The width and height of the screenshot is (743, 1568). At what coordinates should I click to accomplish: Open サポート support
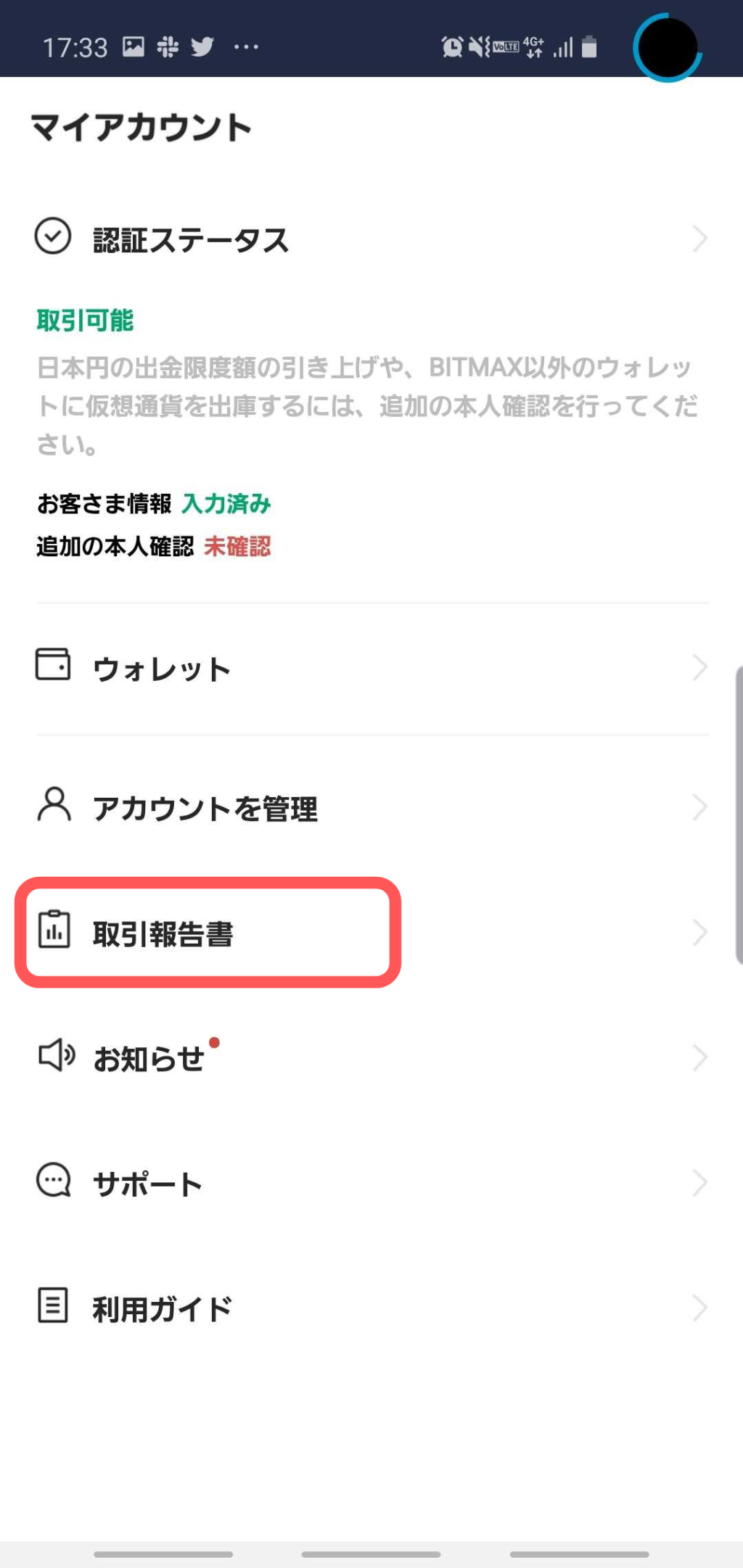(371, 1183)
